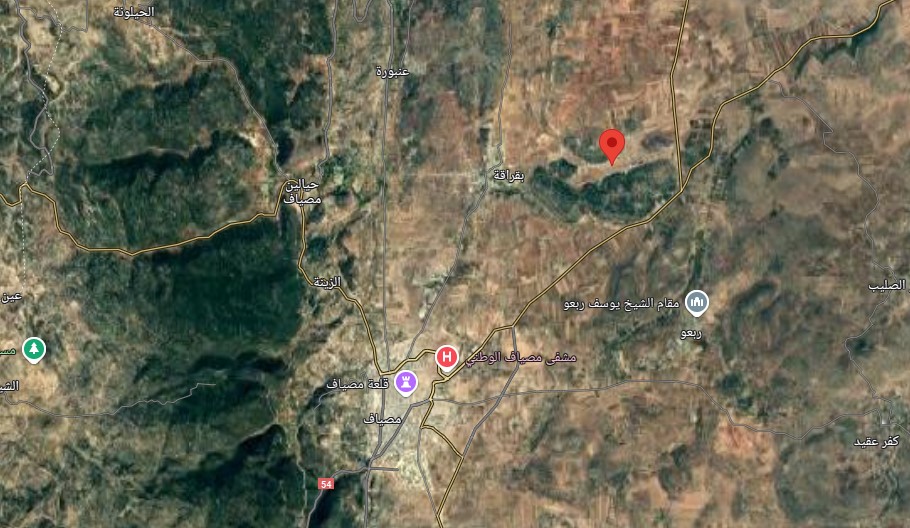Open مقام الشيخ يوسف ربعو shrine marker

coord(697,301)
